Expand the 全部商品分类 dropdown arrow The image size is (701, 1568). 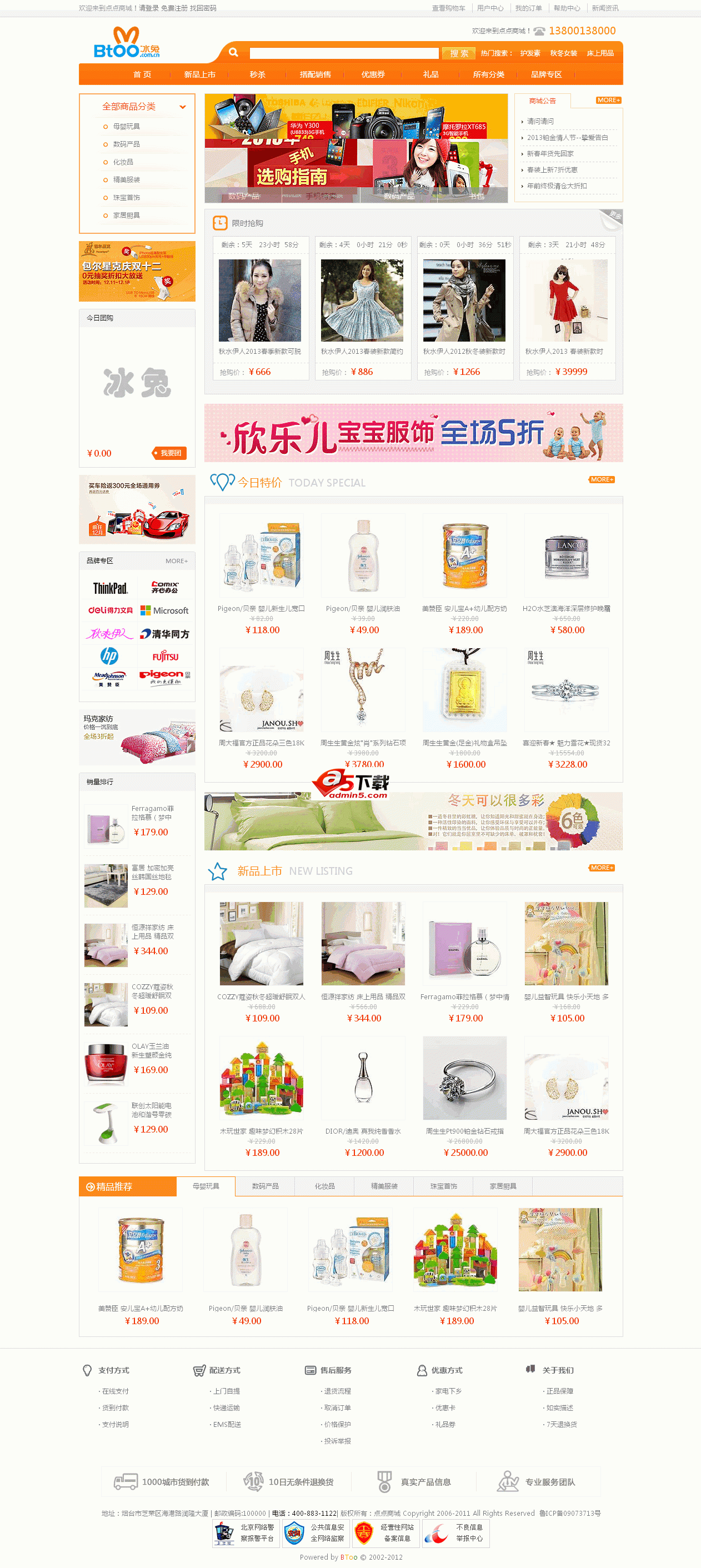click(x=183, y=107)
